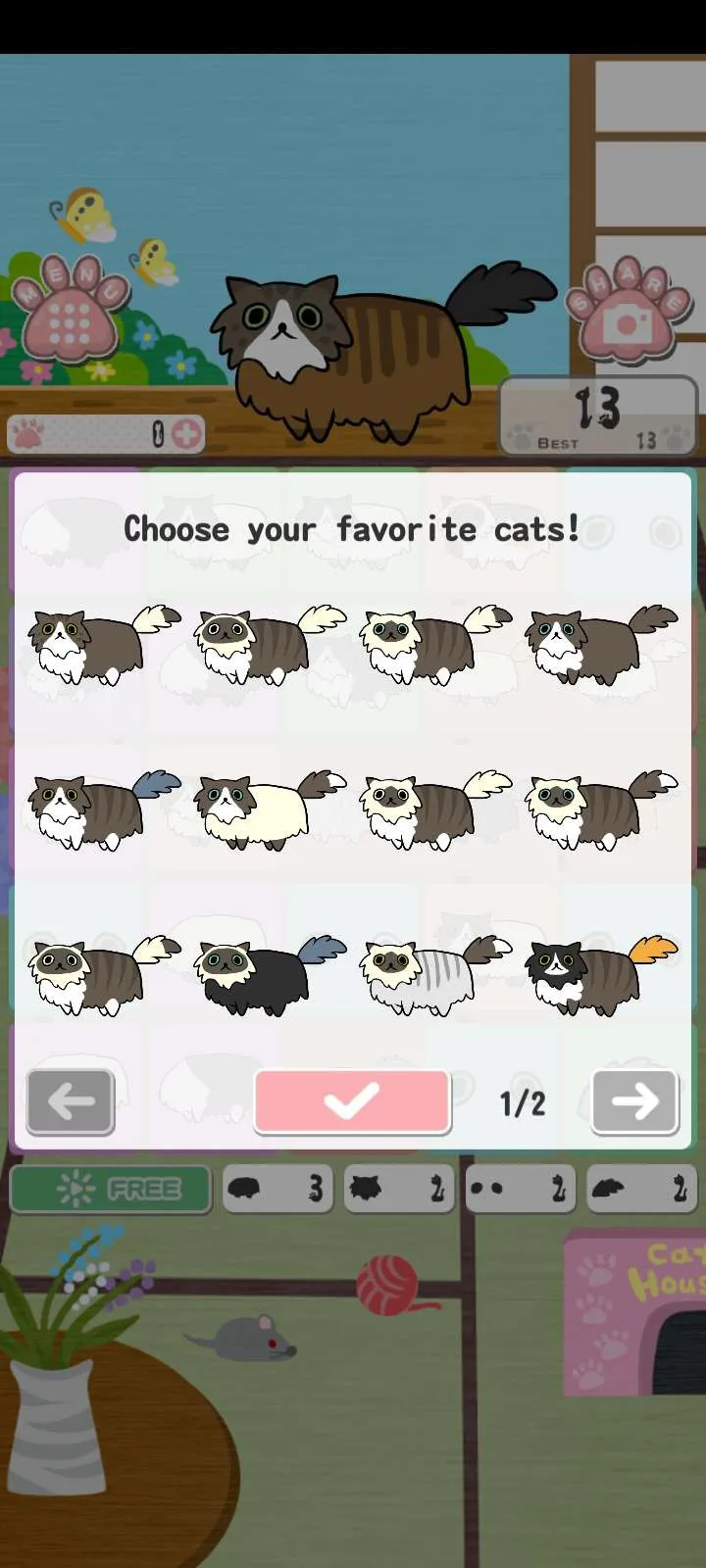Go to the next page of cats
Image resolution: width=706 pixels, height=1568 pixels.
click(x=635, y=1102)
